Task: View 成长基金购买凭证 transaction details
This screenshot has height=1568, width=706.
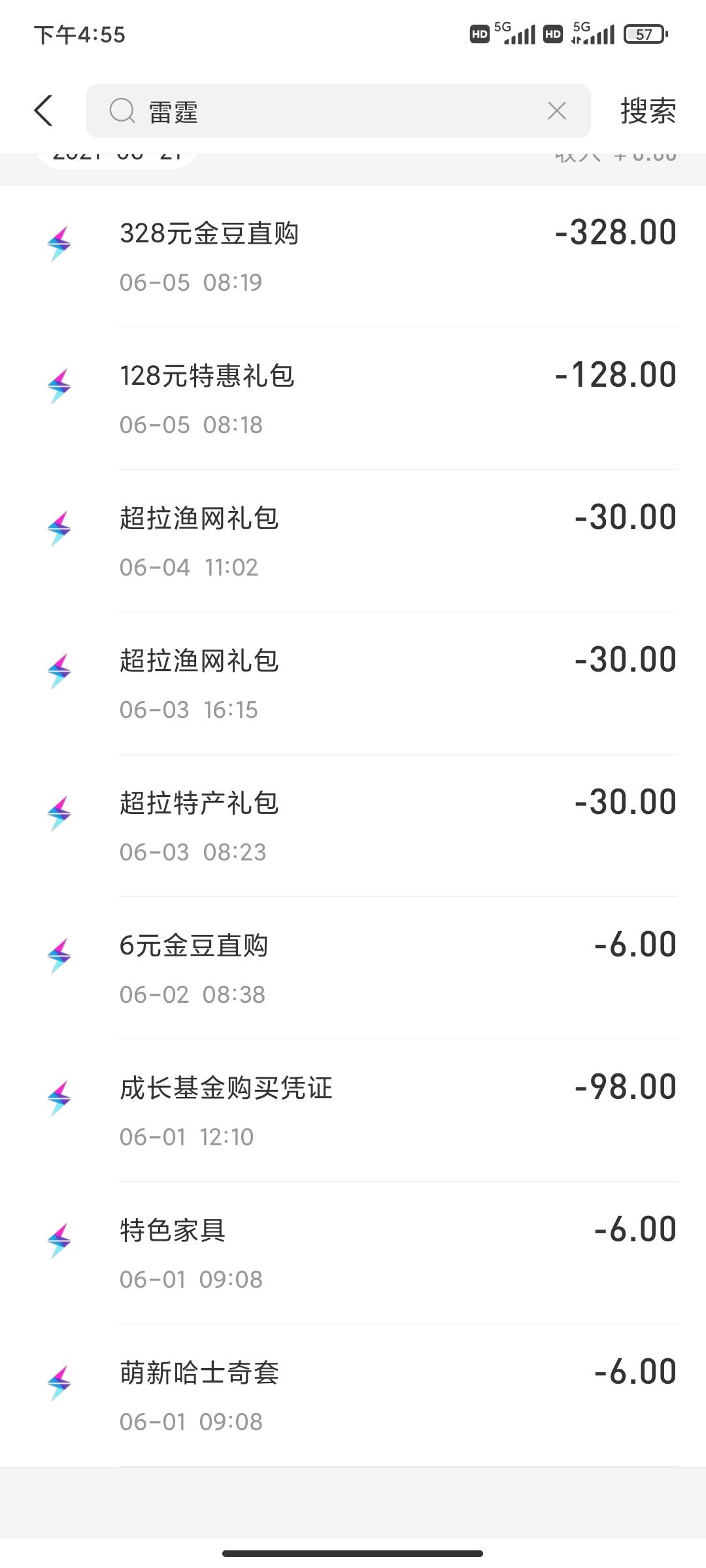Action: point(353,1111)
